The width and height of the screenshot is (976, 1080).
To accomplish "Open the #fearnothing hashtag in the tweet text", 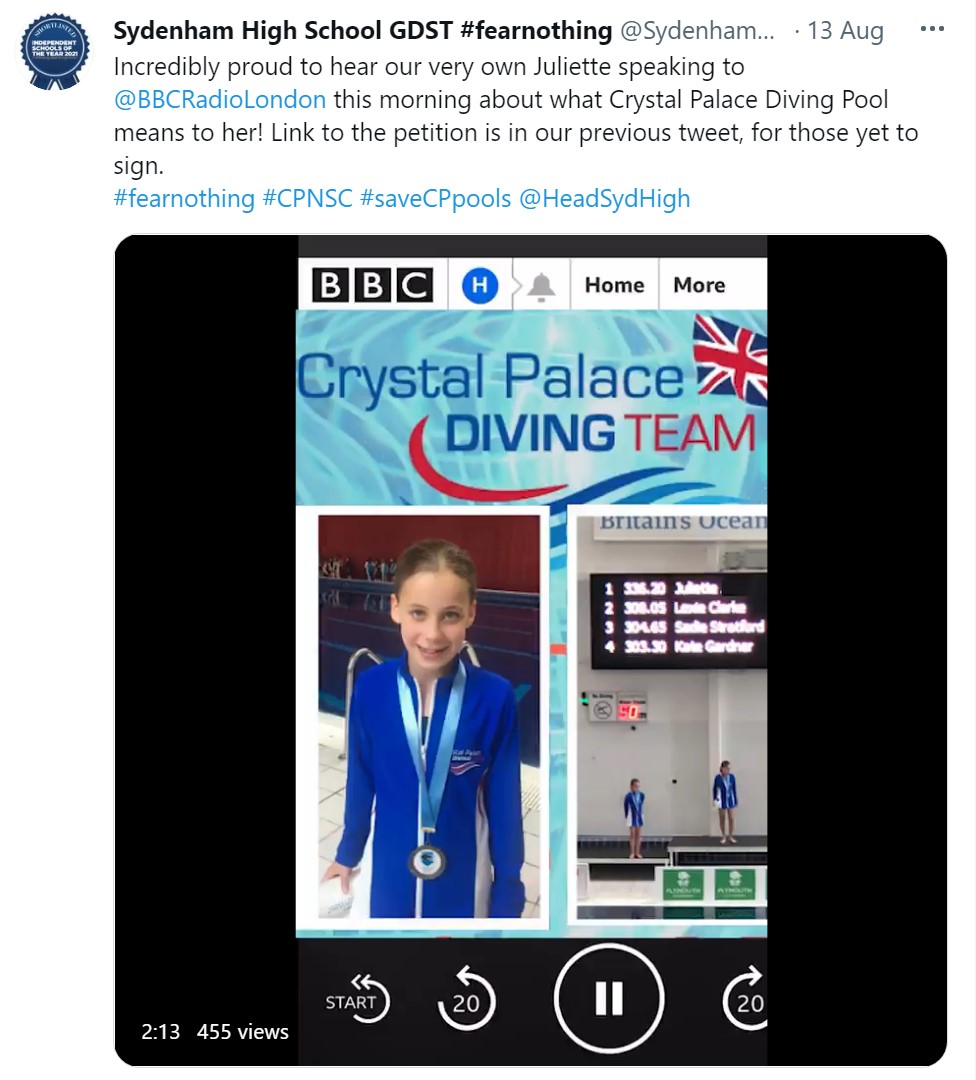I will [184, 198].
